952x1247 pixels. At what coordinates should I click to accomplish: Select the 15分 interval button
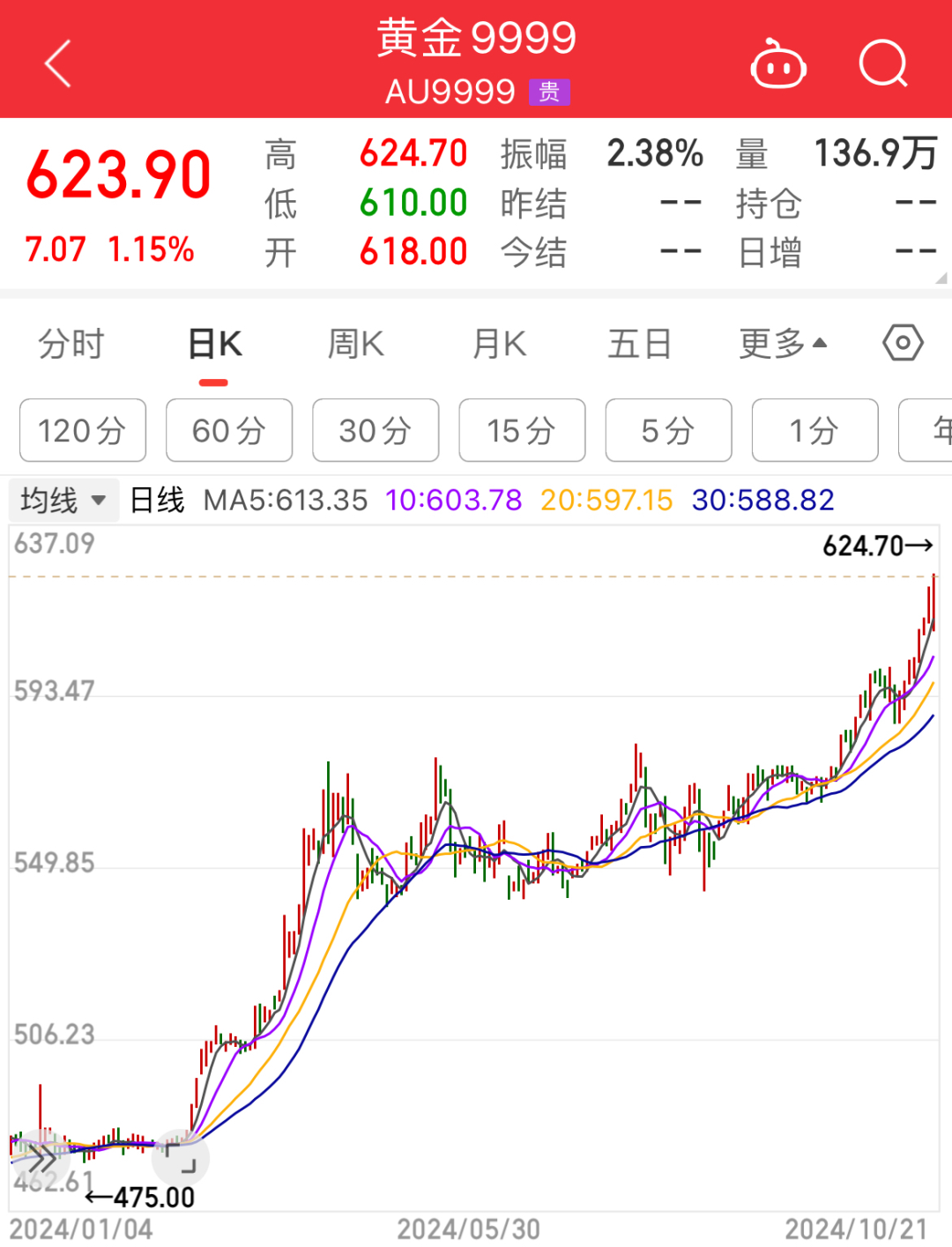522,431
